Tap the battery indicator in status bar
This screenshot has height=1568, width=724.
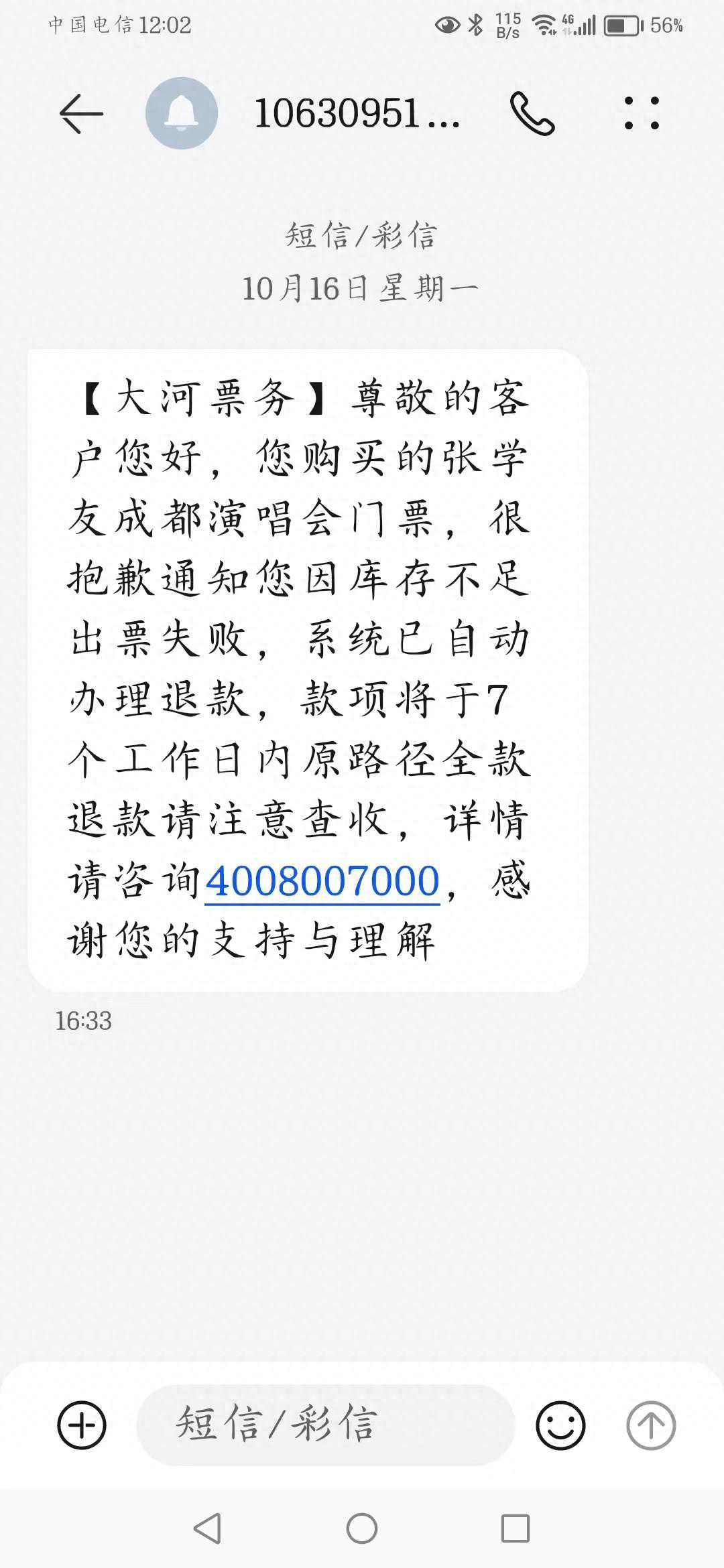[x=620, y=25]
